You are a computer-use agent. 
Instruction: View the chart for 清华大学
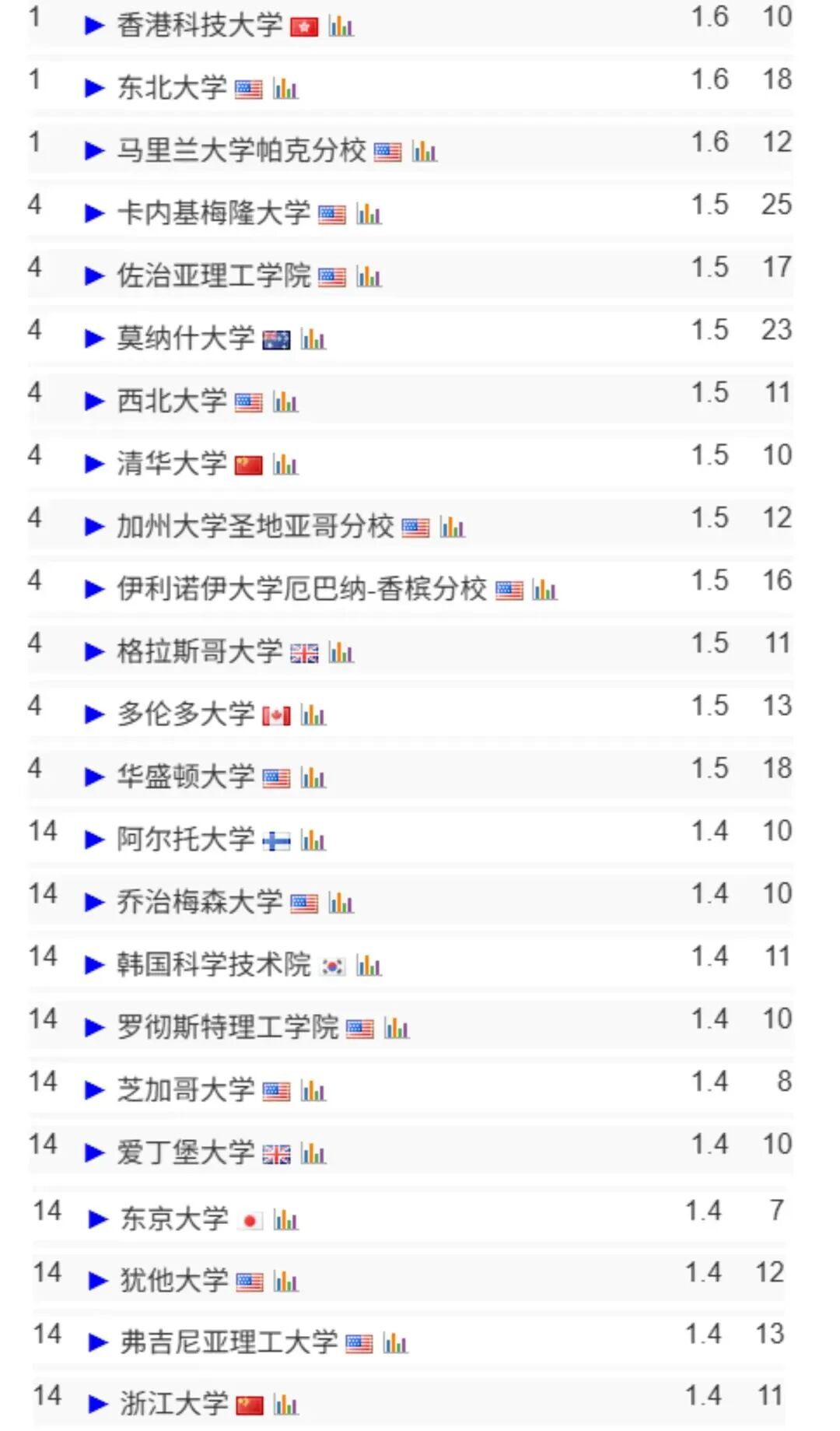click(285, 465)
